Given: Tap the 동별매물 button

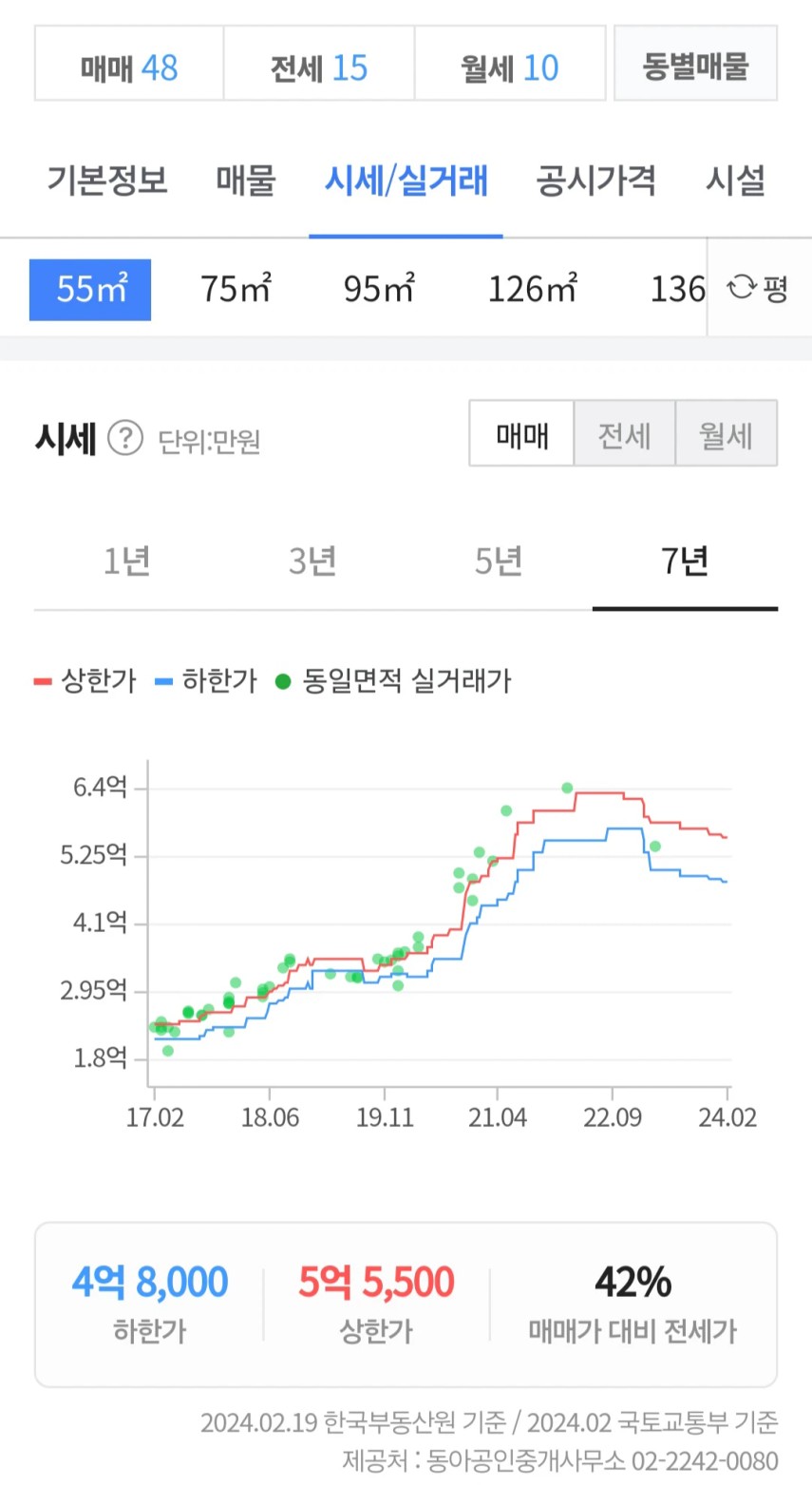Looking at the screenshot, I should [695, 64].
